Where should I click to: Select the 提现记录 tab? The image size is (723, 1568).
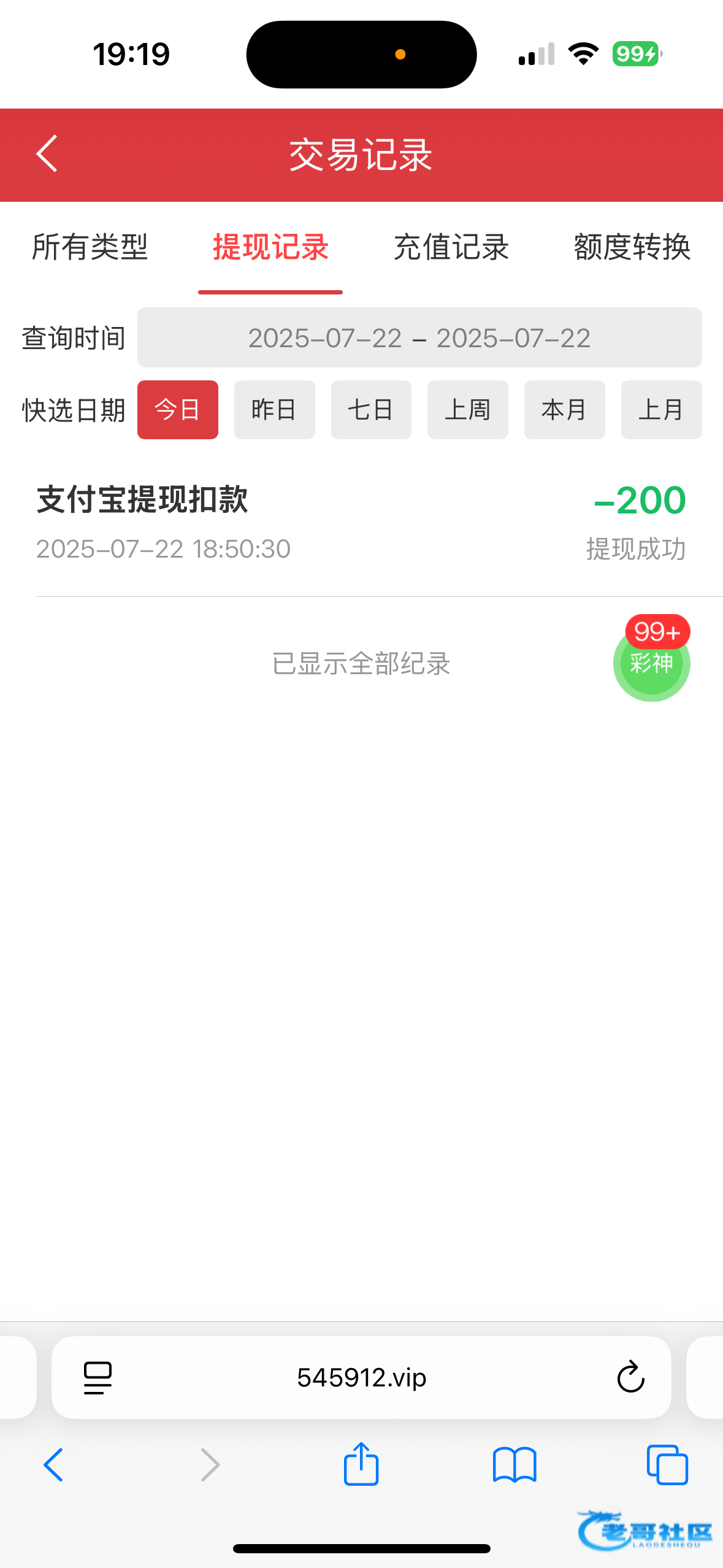pos(270,248)
